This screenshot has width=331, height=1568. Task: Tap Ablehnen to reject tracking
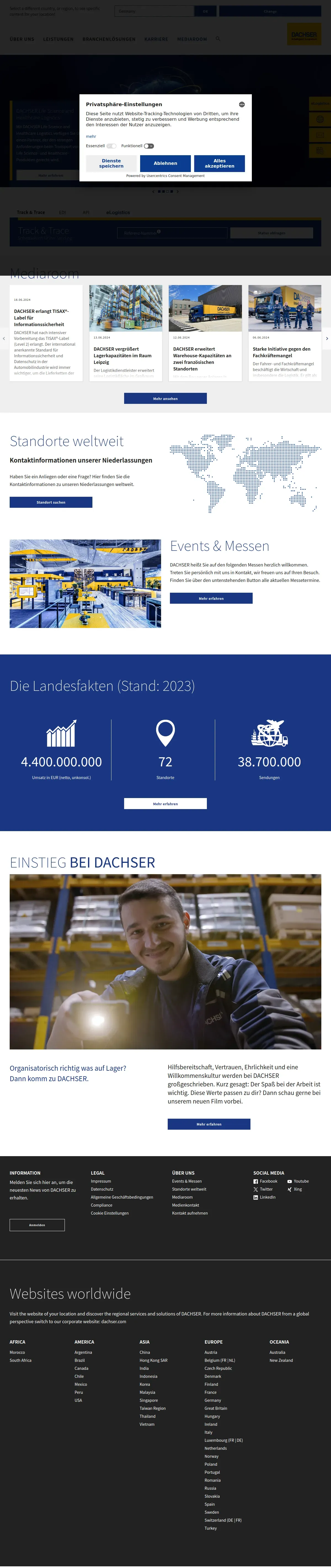click(x=165, y=163)
